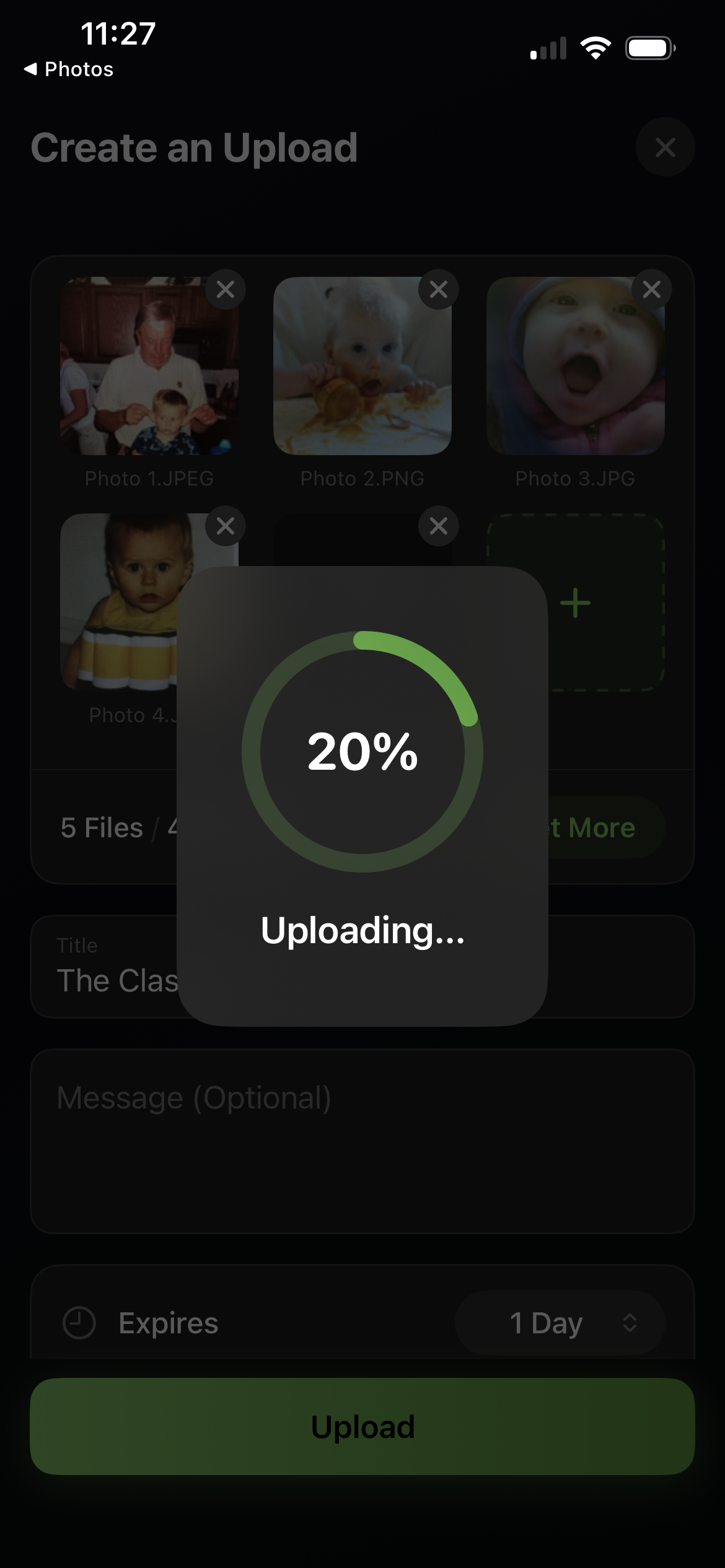Screen dimensions: 725x1568
Task: Change the Expires duration from 1 Day
Action: (560, 1323)
